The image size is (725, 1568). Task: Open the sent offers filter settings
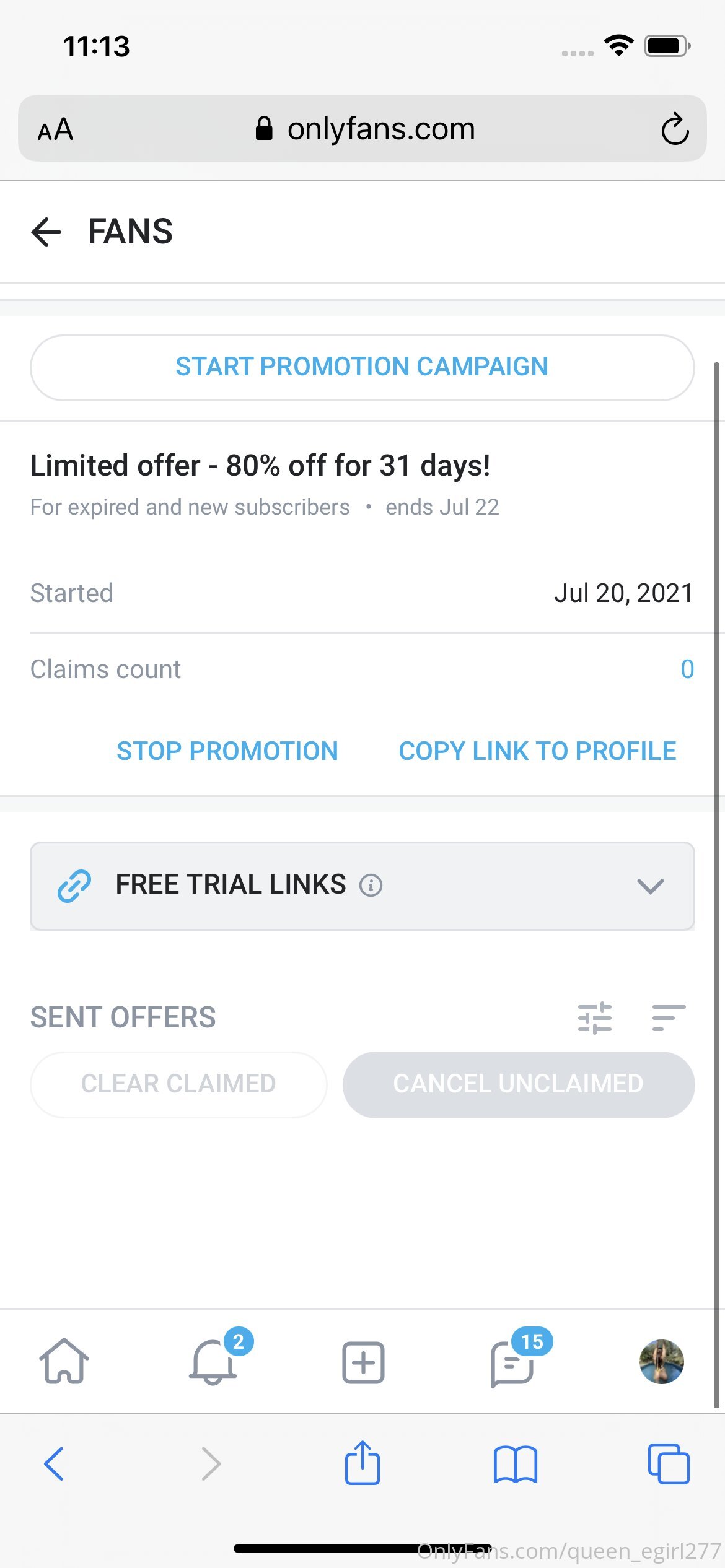point(594,1018)
